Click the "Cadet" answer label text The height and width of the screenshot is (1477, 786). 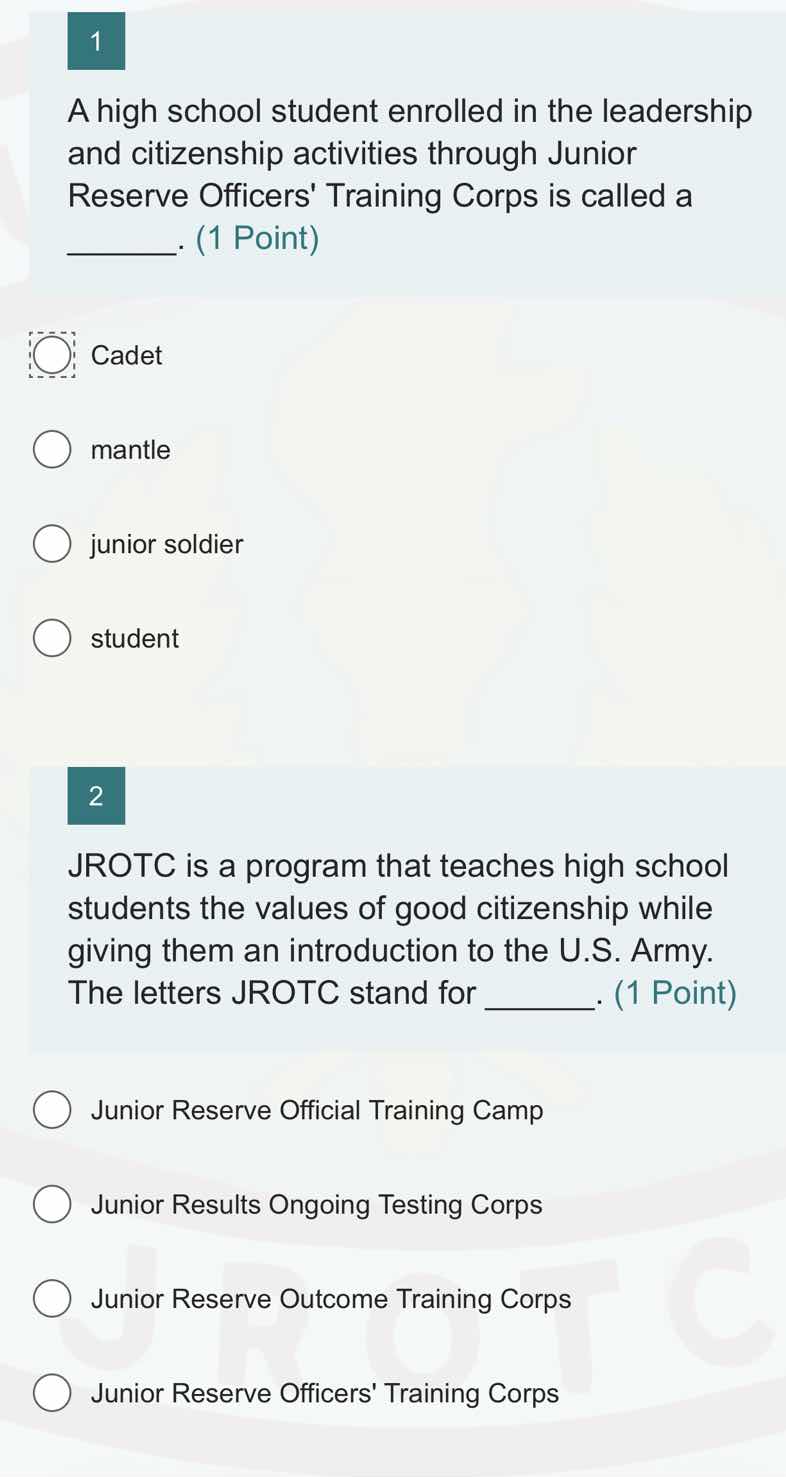tap(127, 355)
